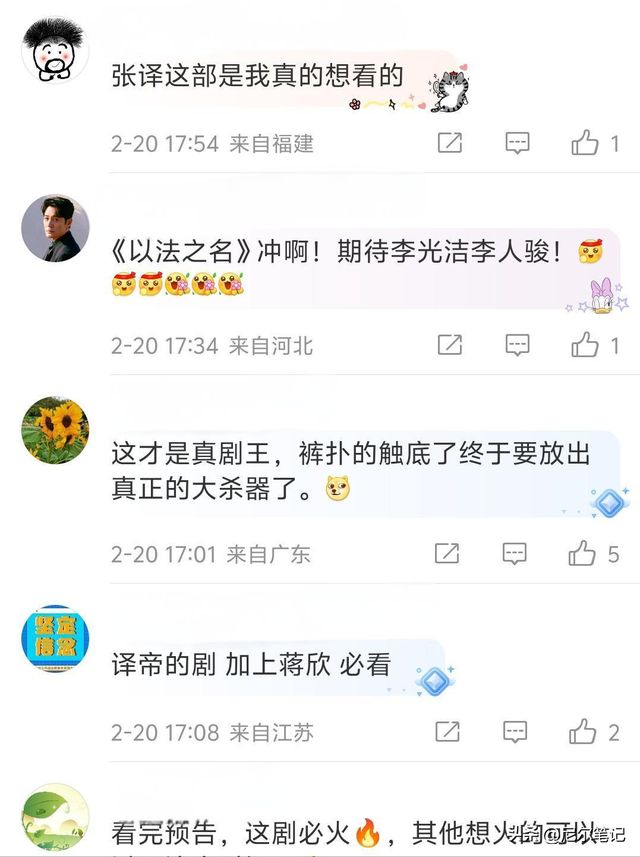Like the comment from 福建 about 张译
Screen dimensions: 640x857
tap(585, 144)
